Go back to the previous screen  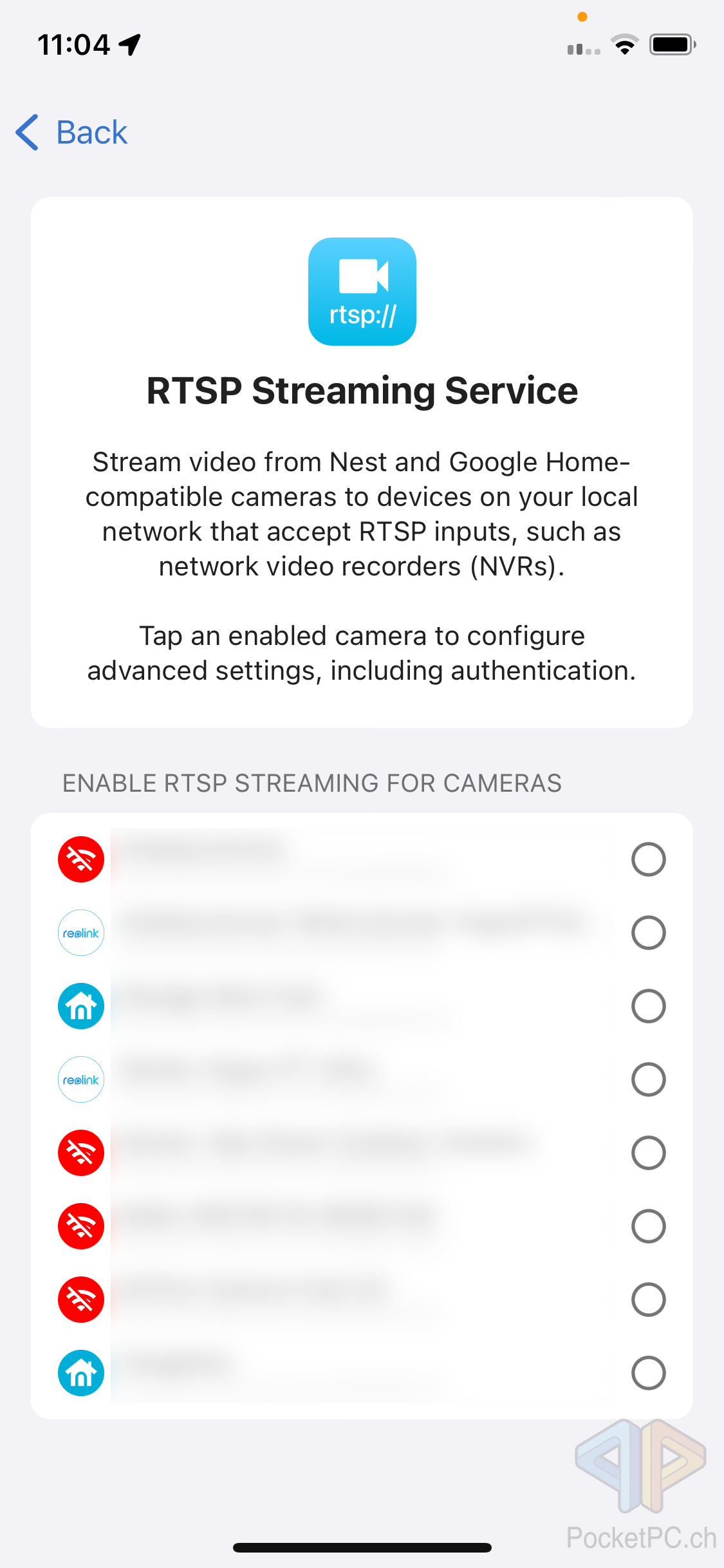click(71, 133)
